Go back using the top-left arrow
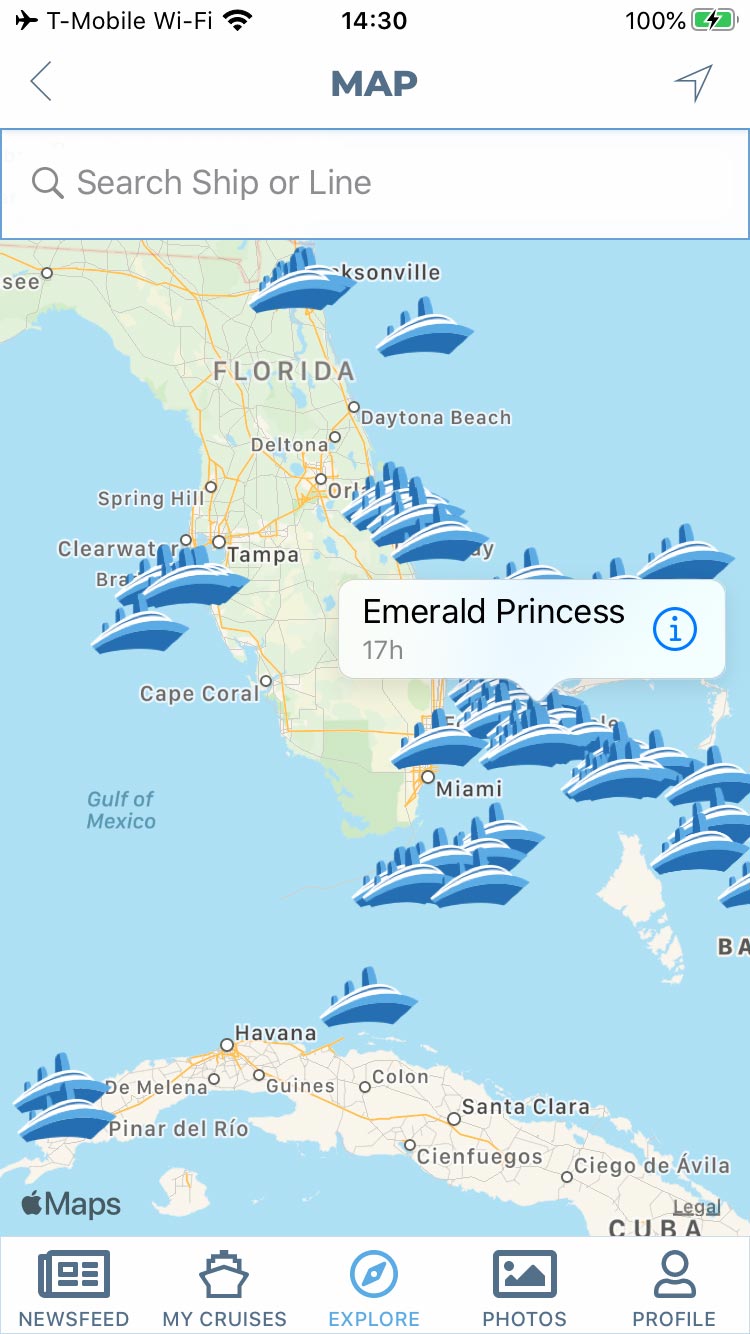This screenshot has height=1334, width=750. pos(41,82)
